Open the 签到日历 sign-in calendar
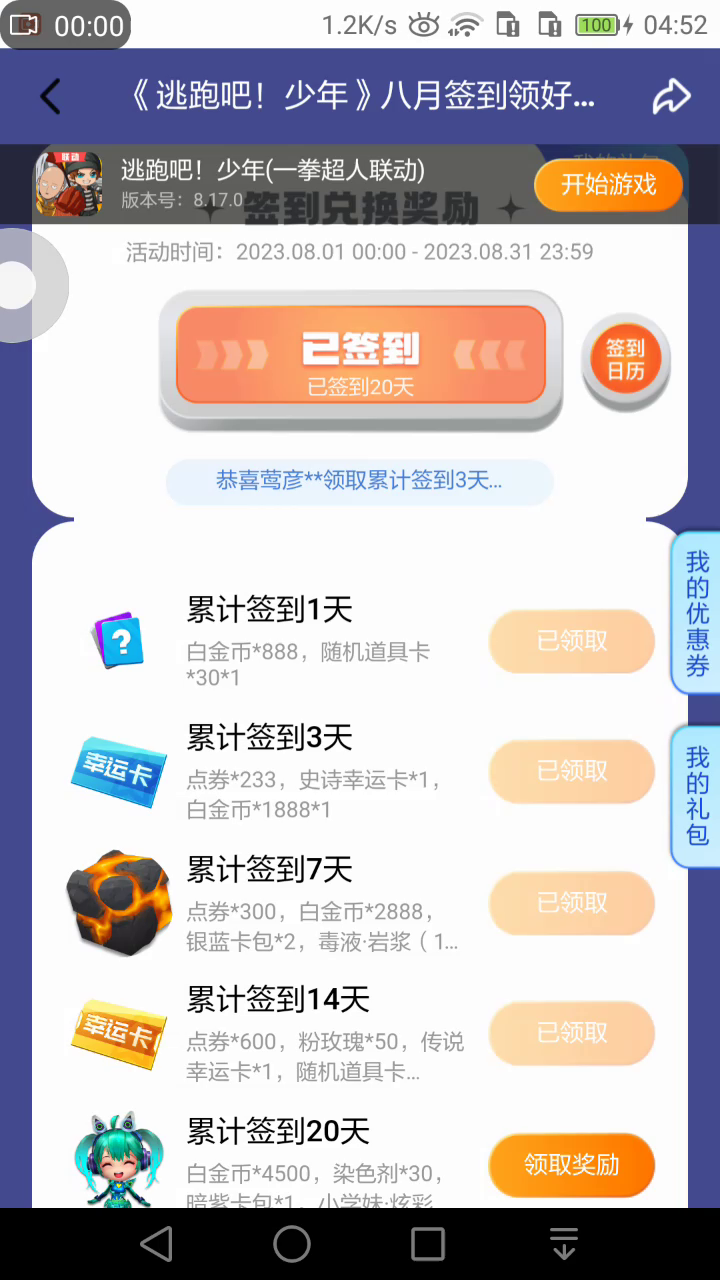This screenshot has width=720, height=1280. (x=625, y=360)
